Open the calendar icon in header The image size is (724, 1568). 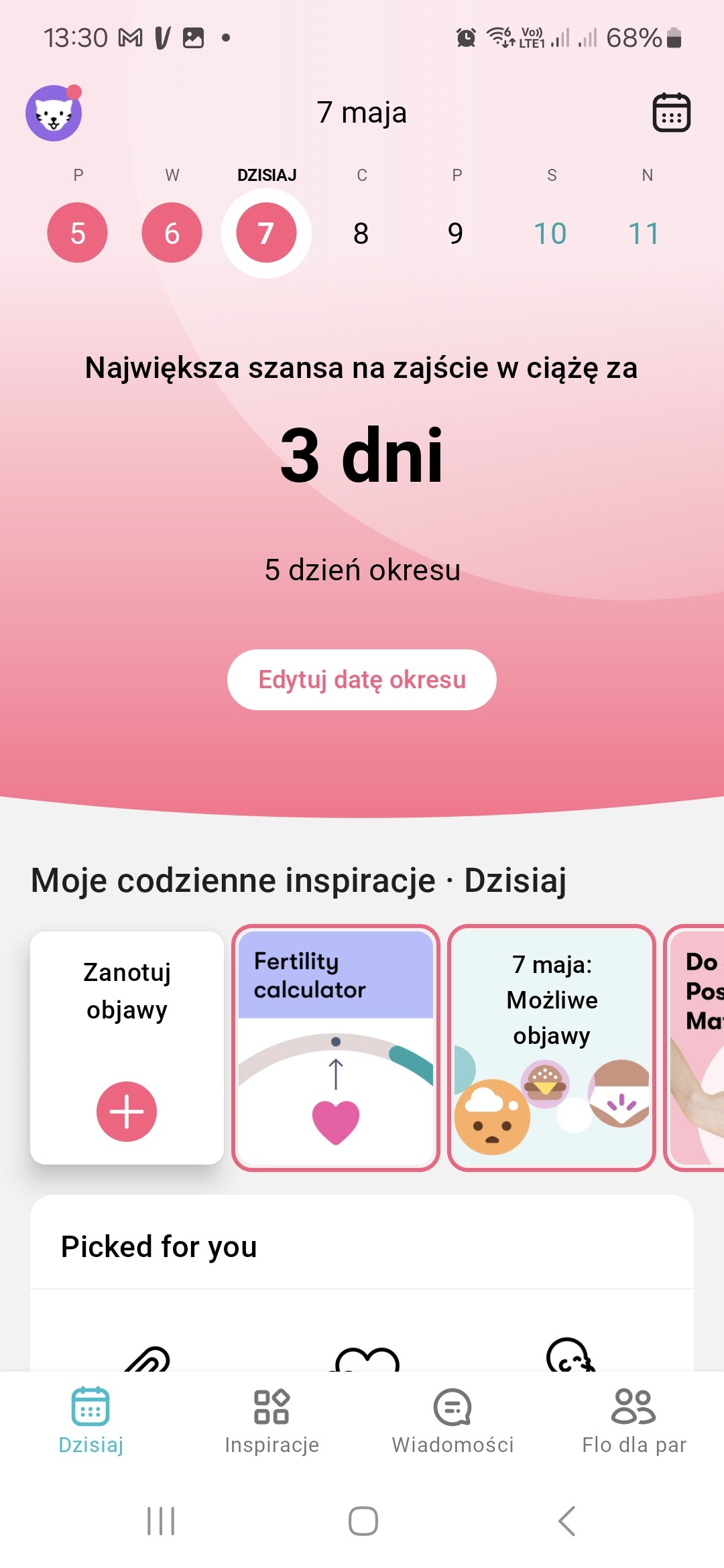(671, 113)
